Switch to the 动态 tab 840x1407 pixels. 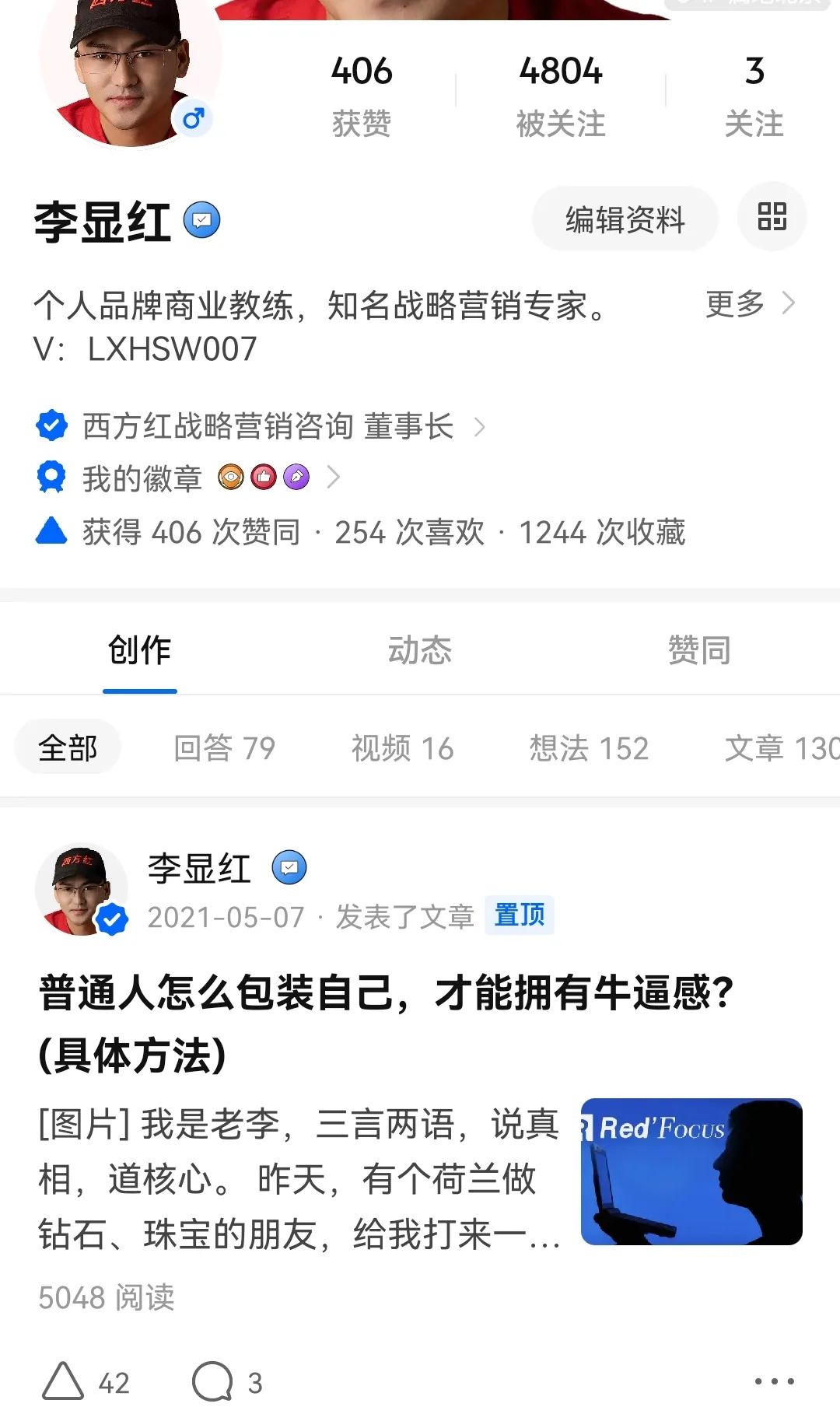point(421,650)
